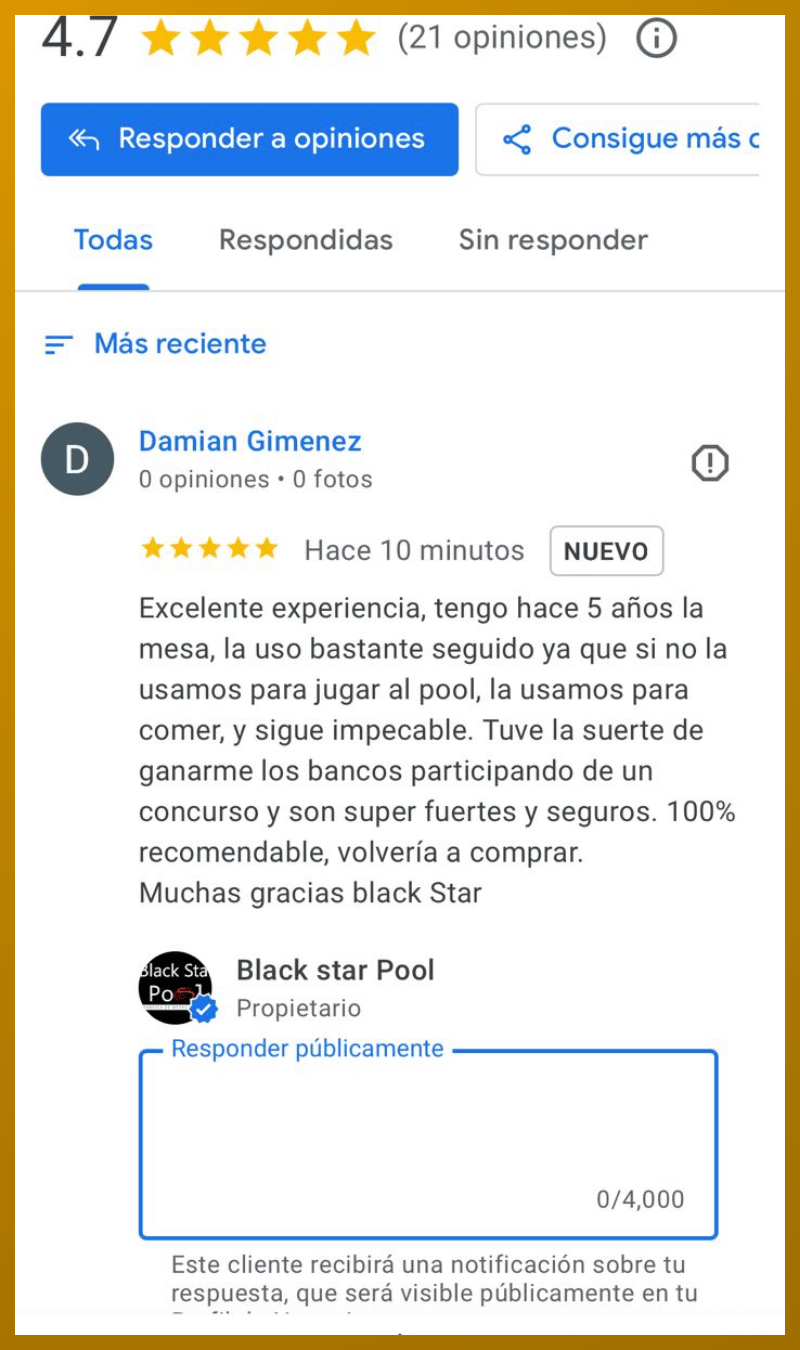Image resolution: width=800 pixels, height=1350 pixels.
Task: Tap Responder a opiniones button
Action: tap(249, 139)
